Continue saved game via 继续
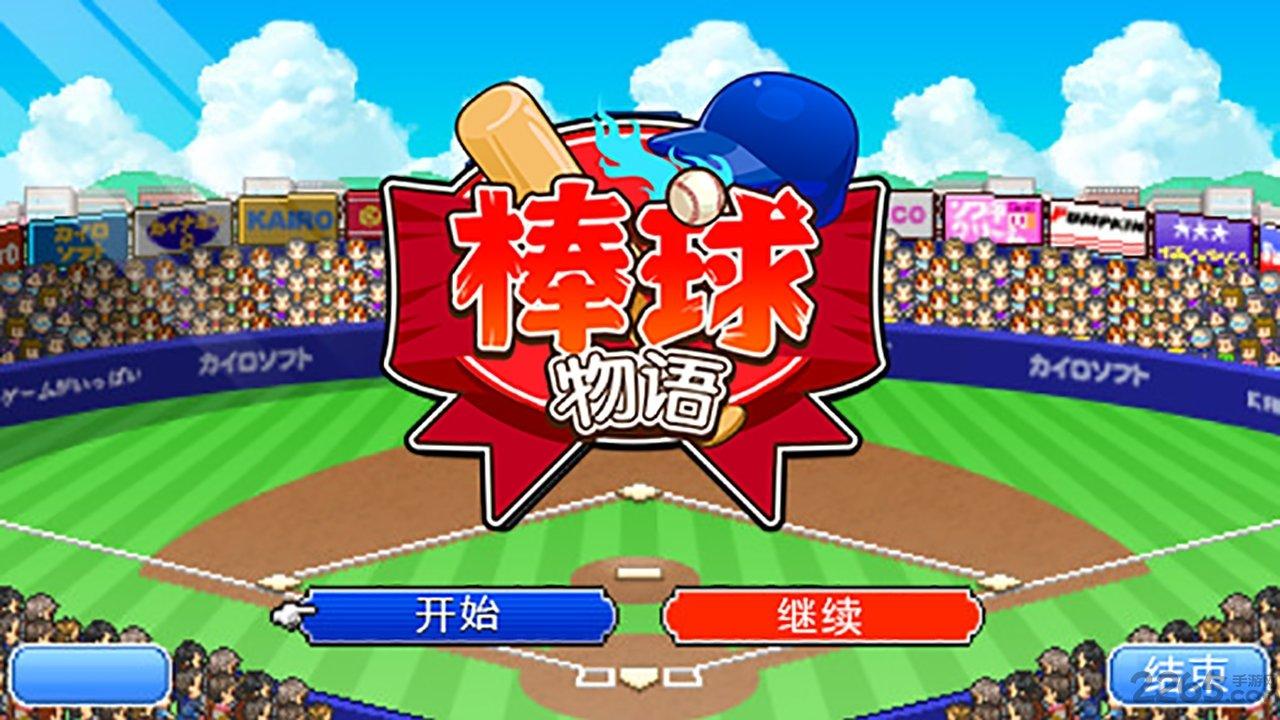The height and width of the screenshot is (720, 1280). pos(820,616)
